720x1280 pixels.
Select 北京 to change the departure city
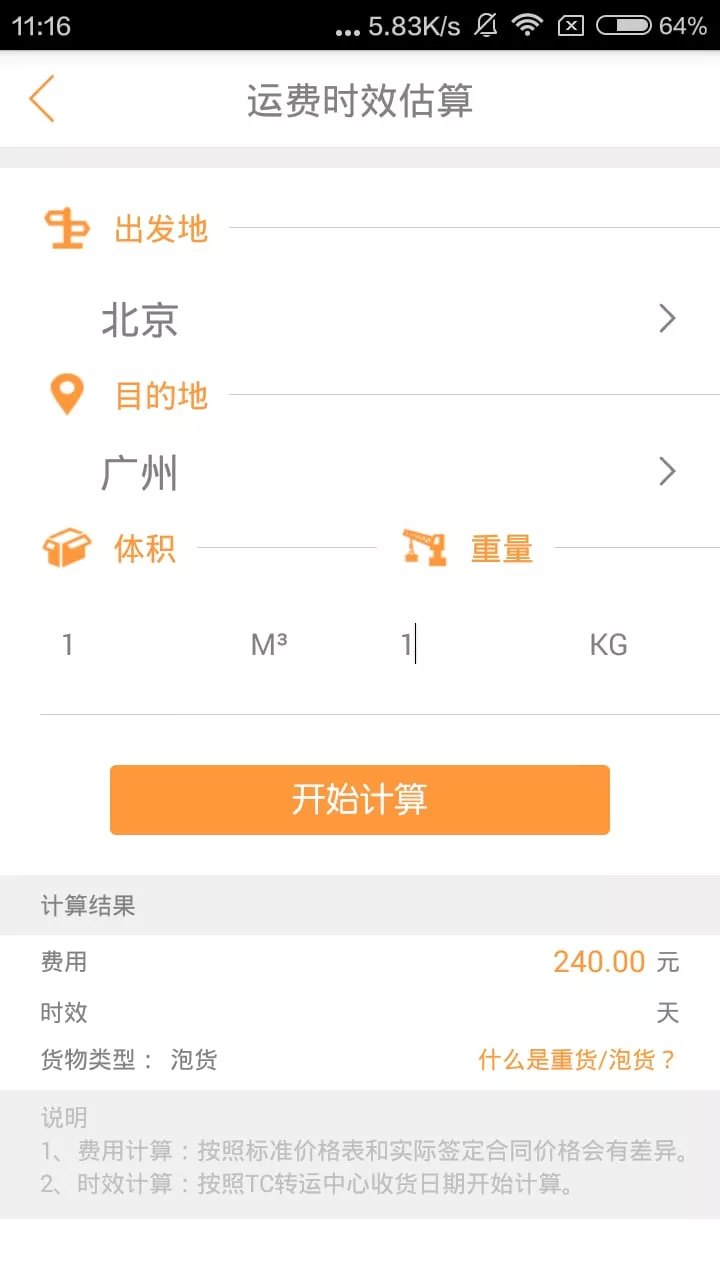point(141,318)
